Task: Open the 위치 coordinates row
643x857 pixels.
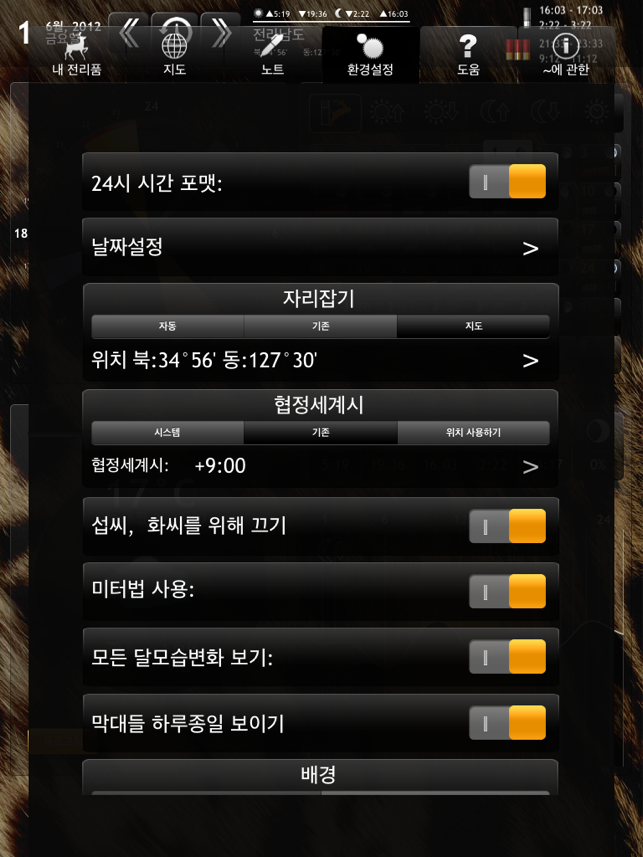Action: (x=320, y=360)
